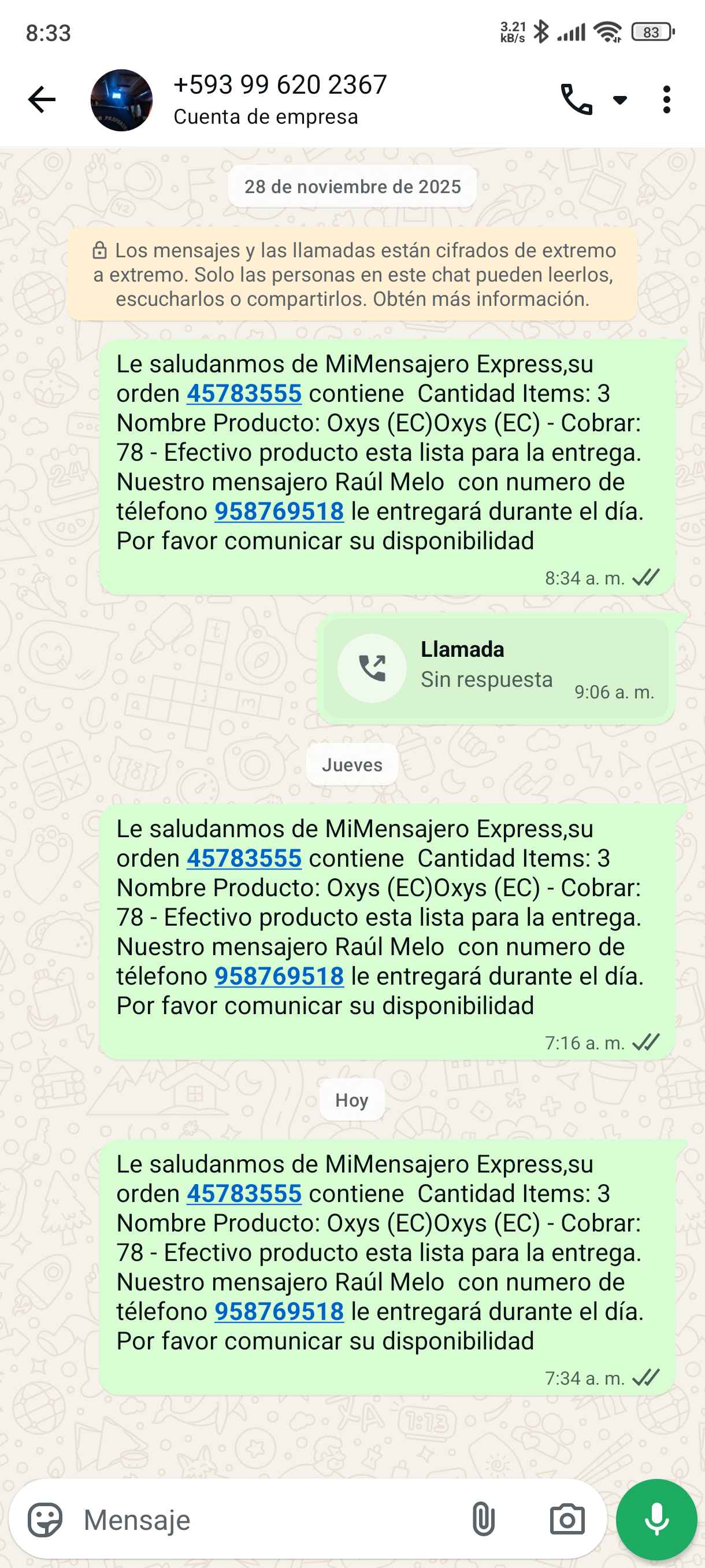Open the emoji and sticker picker

click(x=45, y=1520)
